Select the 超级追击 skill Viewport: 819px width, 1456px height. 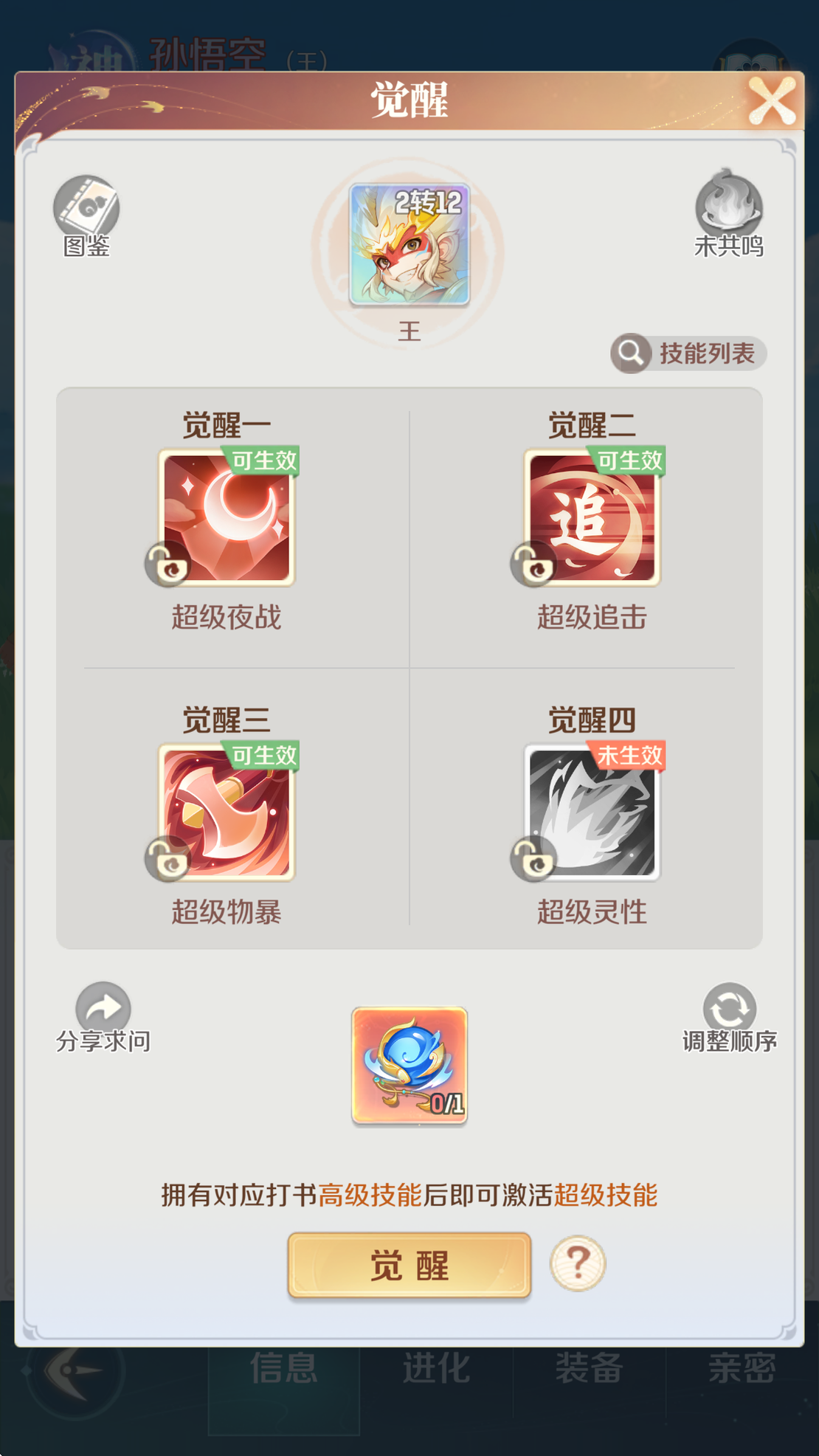592,518
